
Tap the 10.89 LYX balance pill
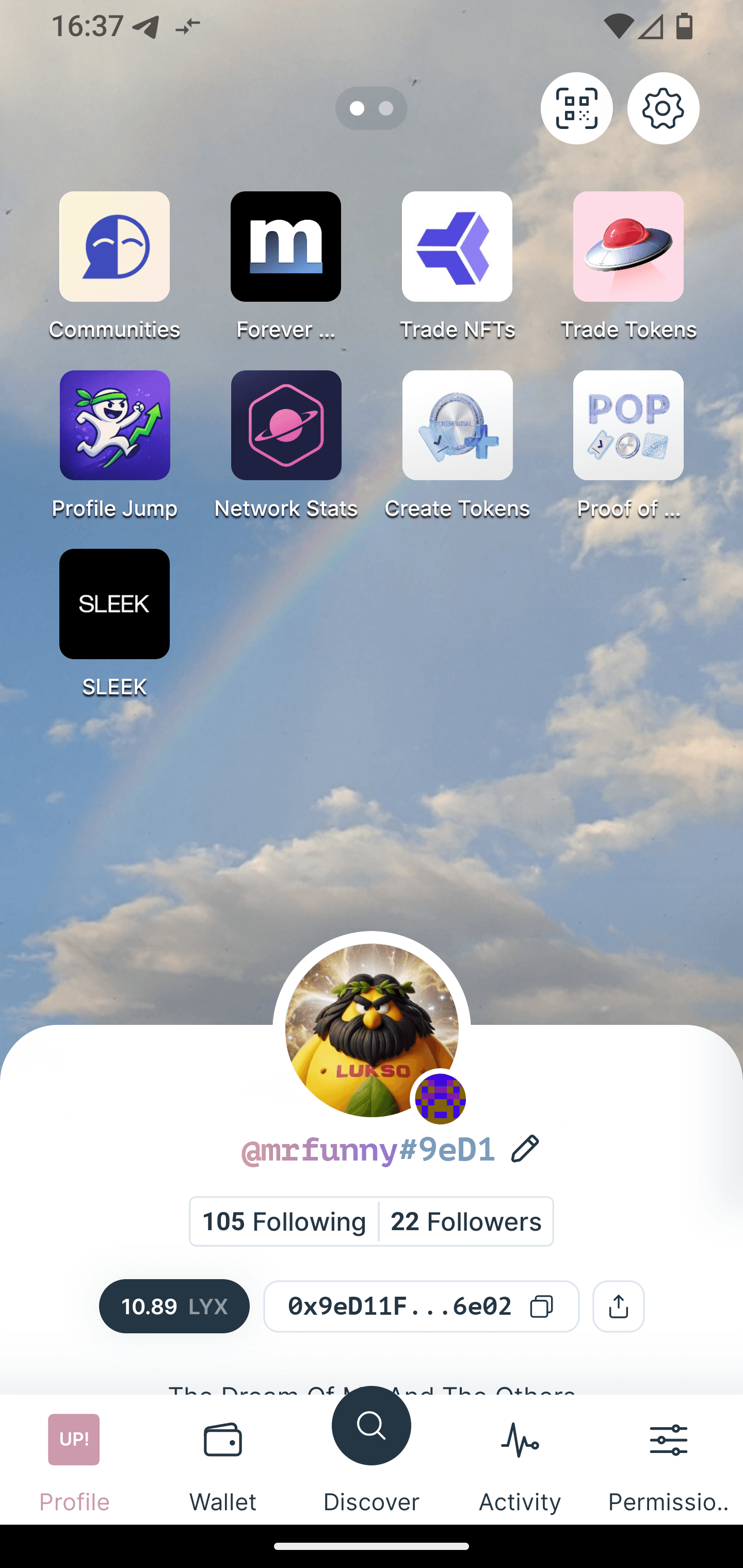[x=174, y=1306]
